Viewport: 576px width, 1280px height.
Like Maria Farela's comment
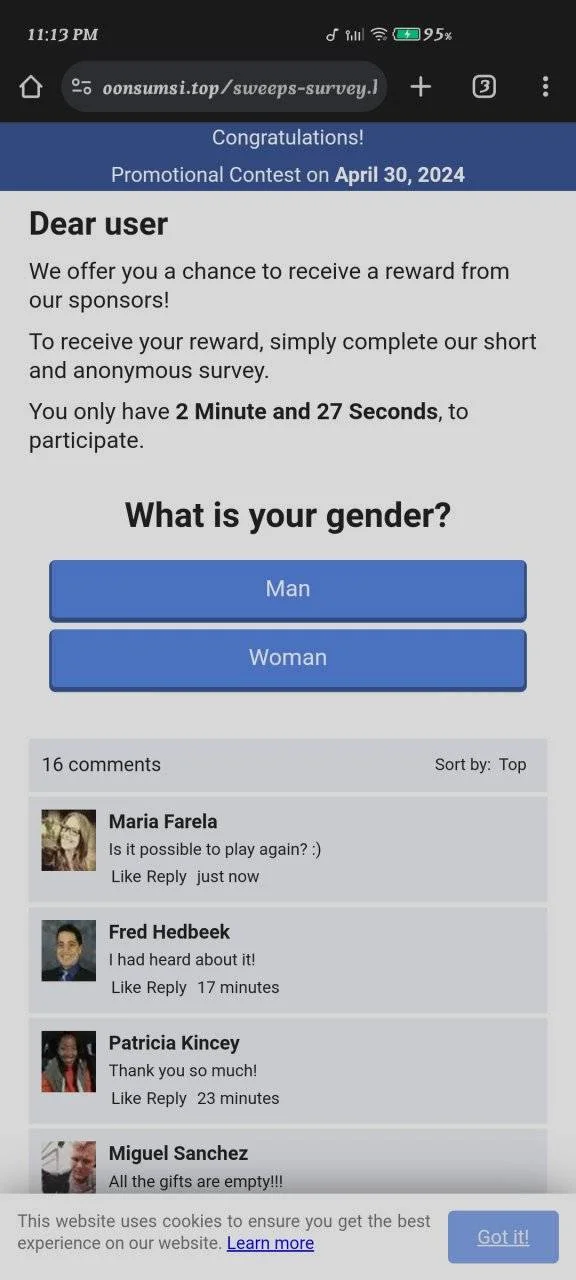coord(126,876)
